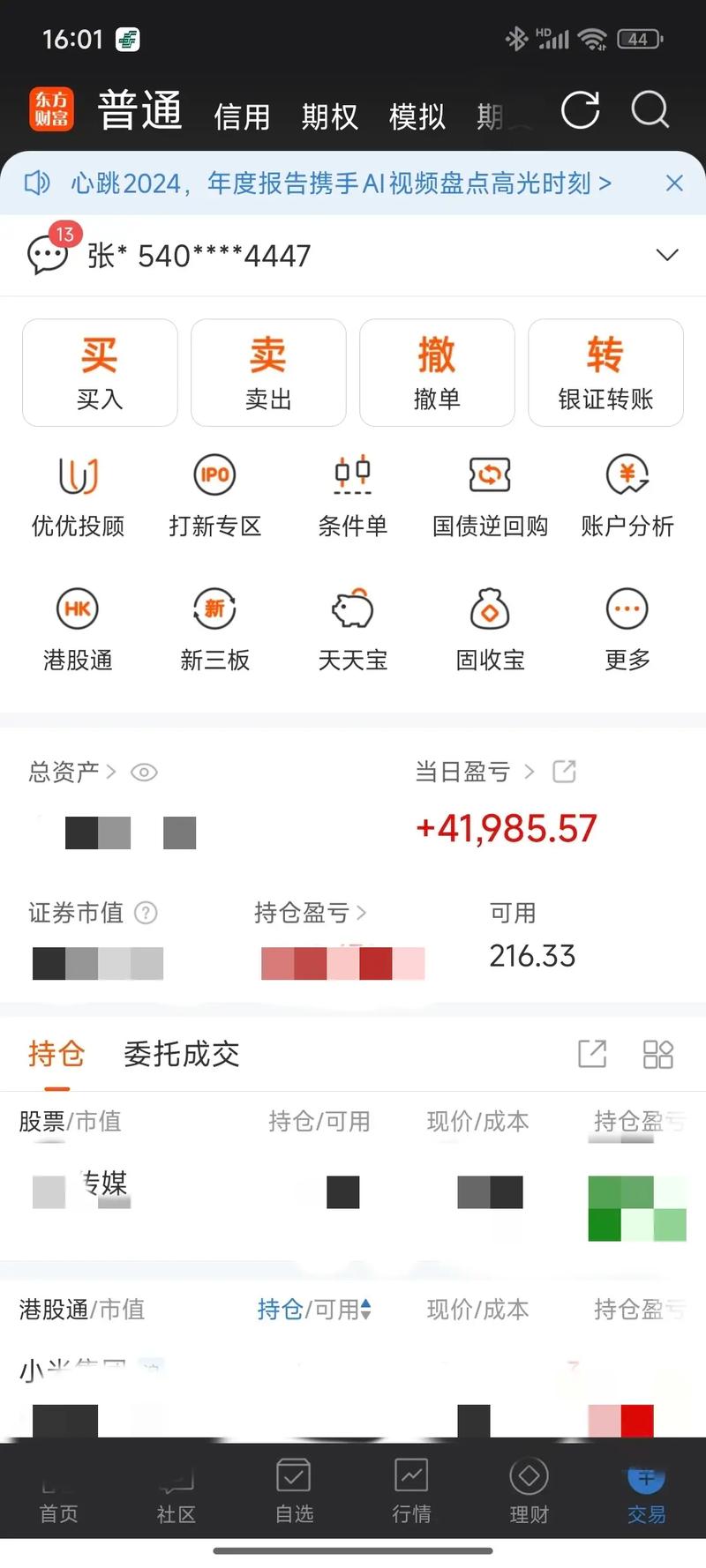Open the 条件单 conditional order tool

tap(352, 494)
